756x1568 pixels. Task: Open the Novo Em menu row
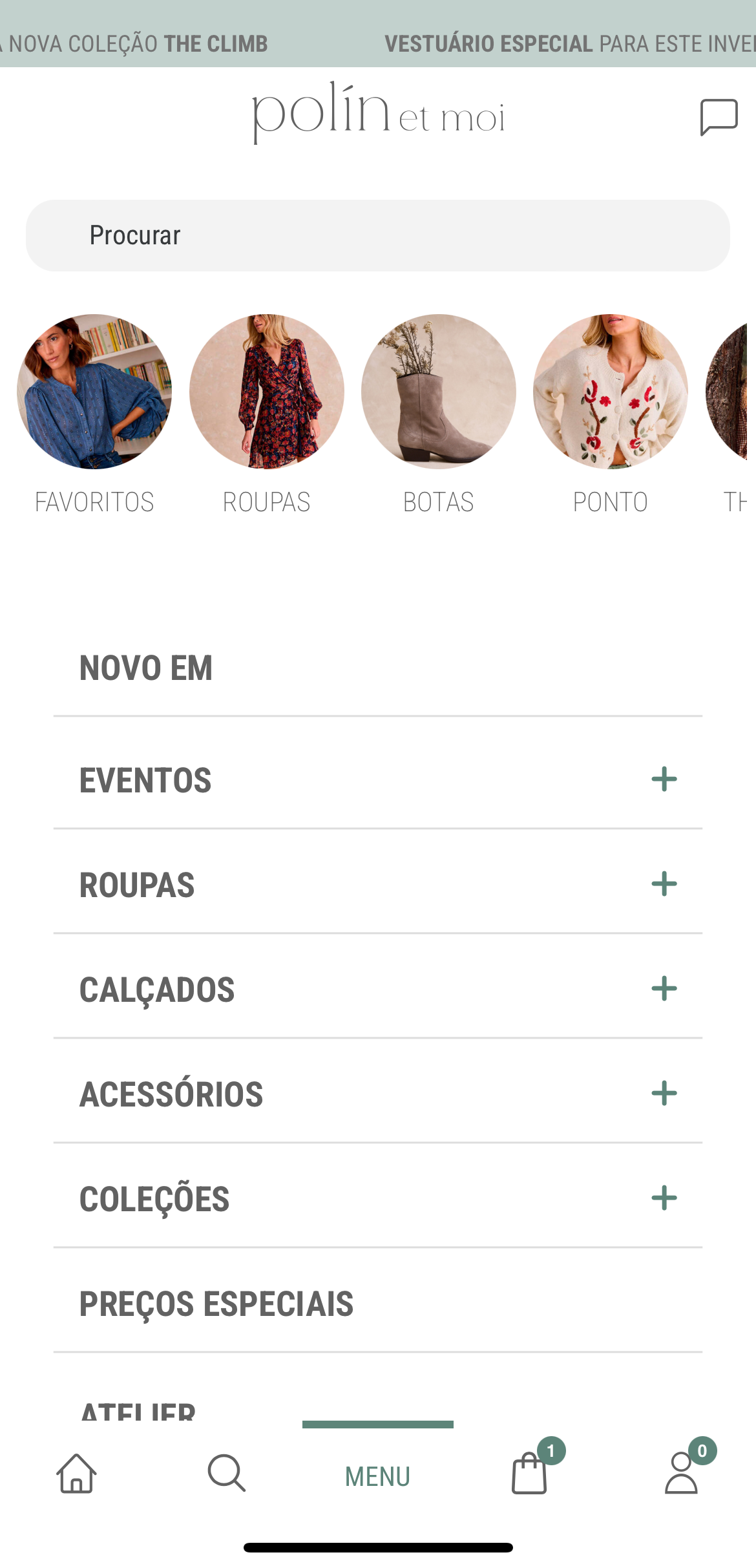point(378,668)
